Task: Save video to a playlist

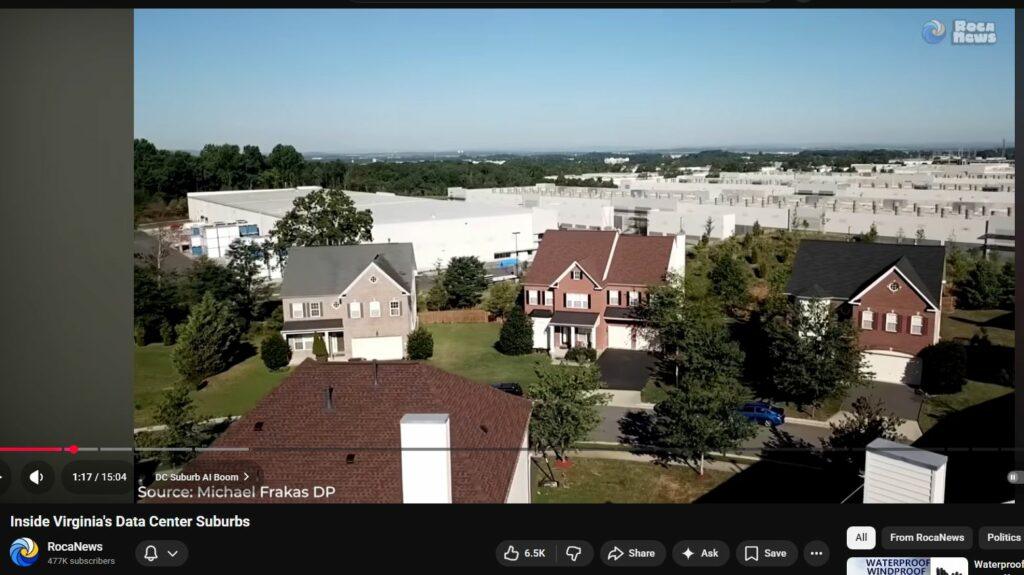Action: (766, 553)
